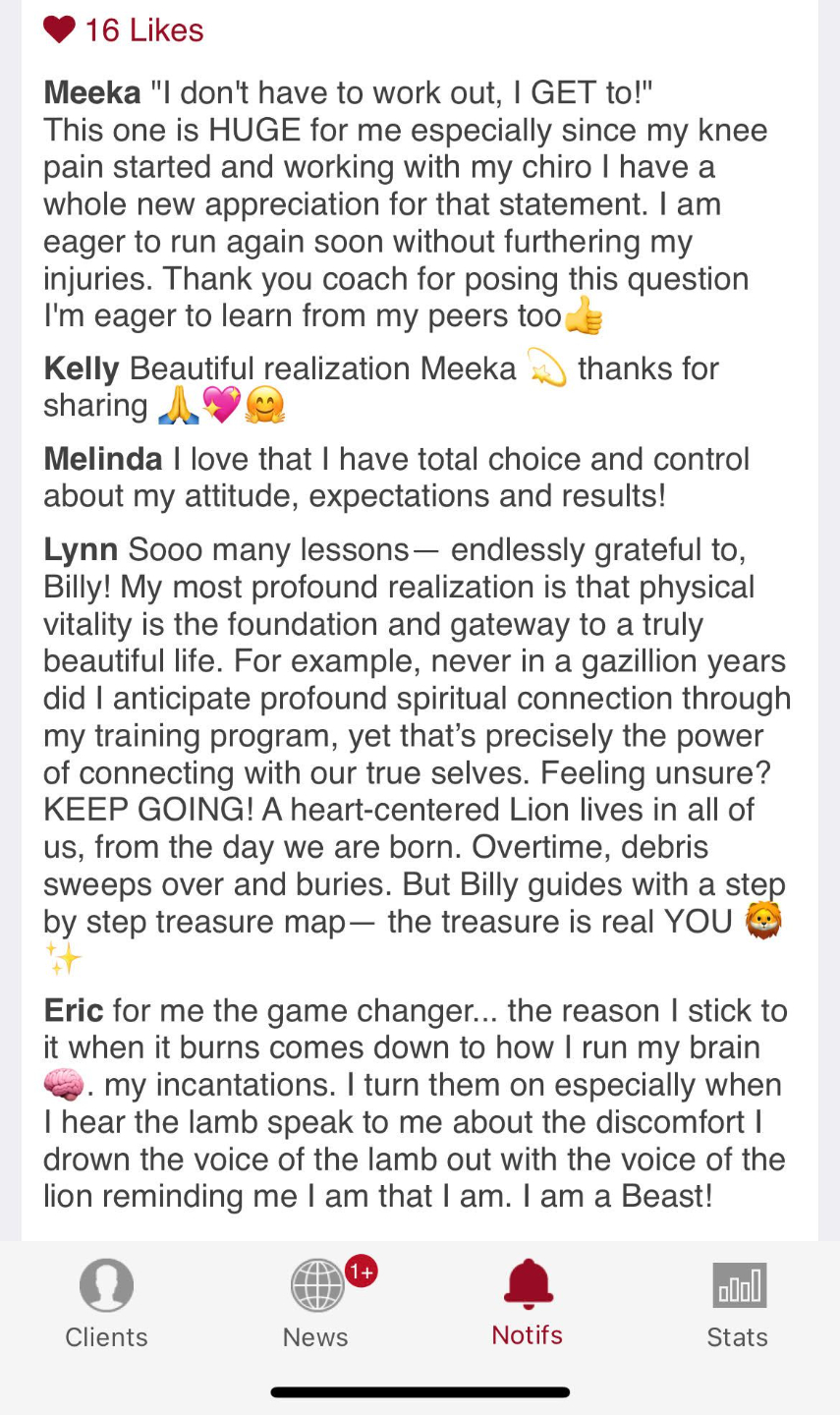
Task: Like the post with the heart icon
Action: tap(59, 29)
